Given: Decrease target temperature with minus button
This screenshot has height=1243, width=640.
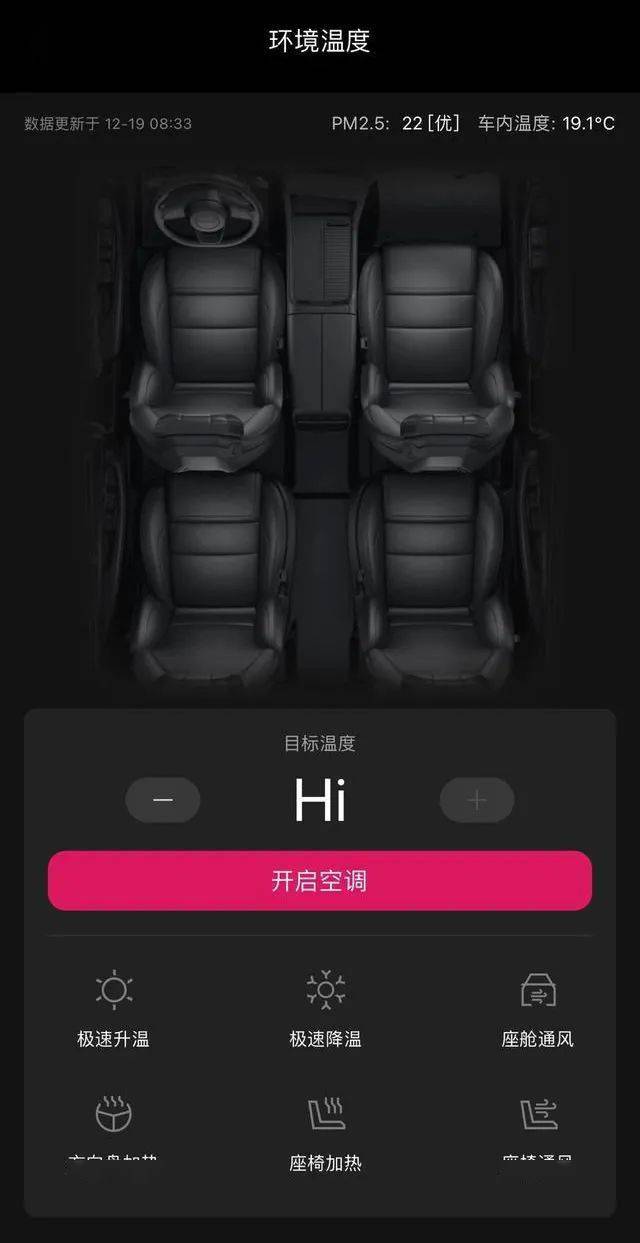Looking at the screenshot, I should 163,800.
